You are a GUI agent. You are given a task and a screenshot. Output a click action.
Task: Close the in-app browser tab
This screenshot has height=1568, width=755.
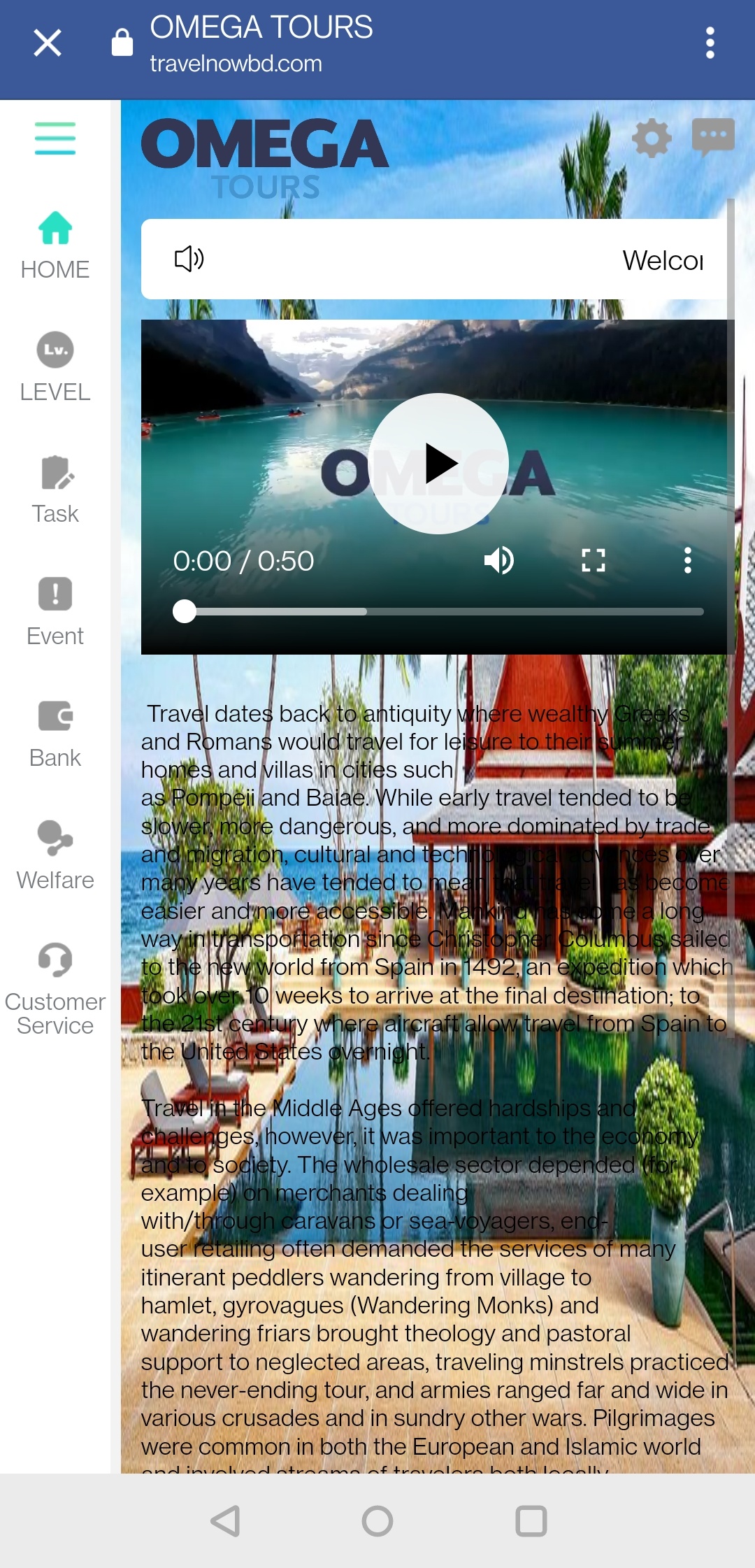(48, 43)
